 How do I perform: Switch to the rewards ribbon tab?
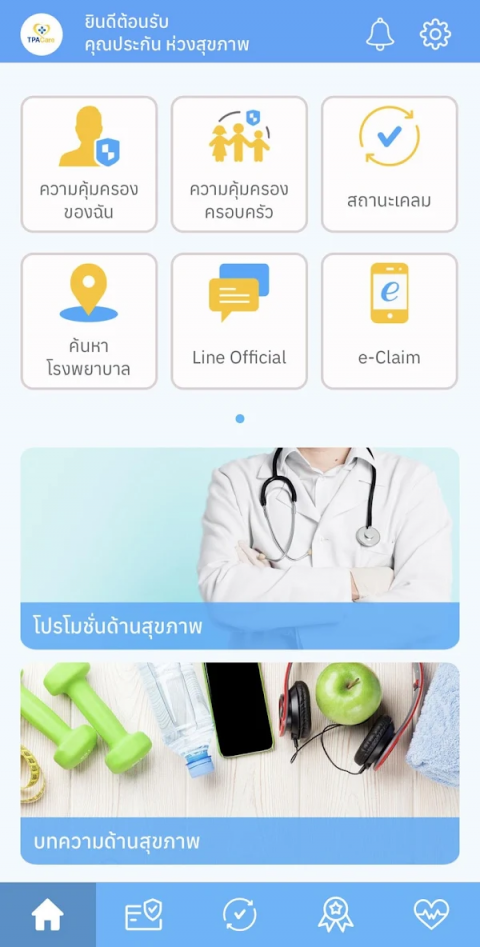[x=336, y=915]
